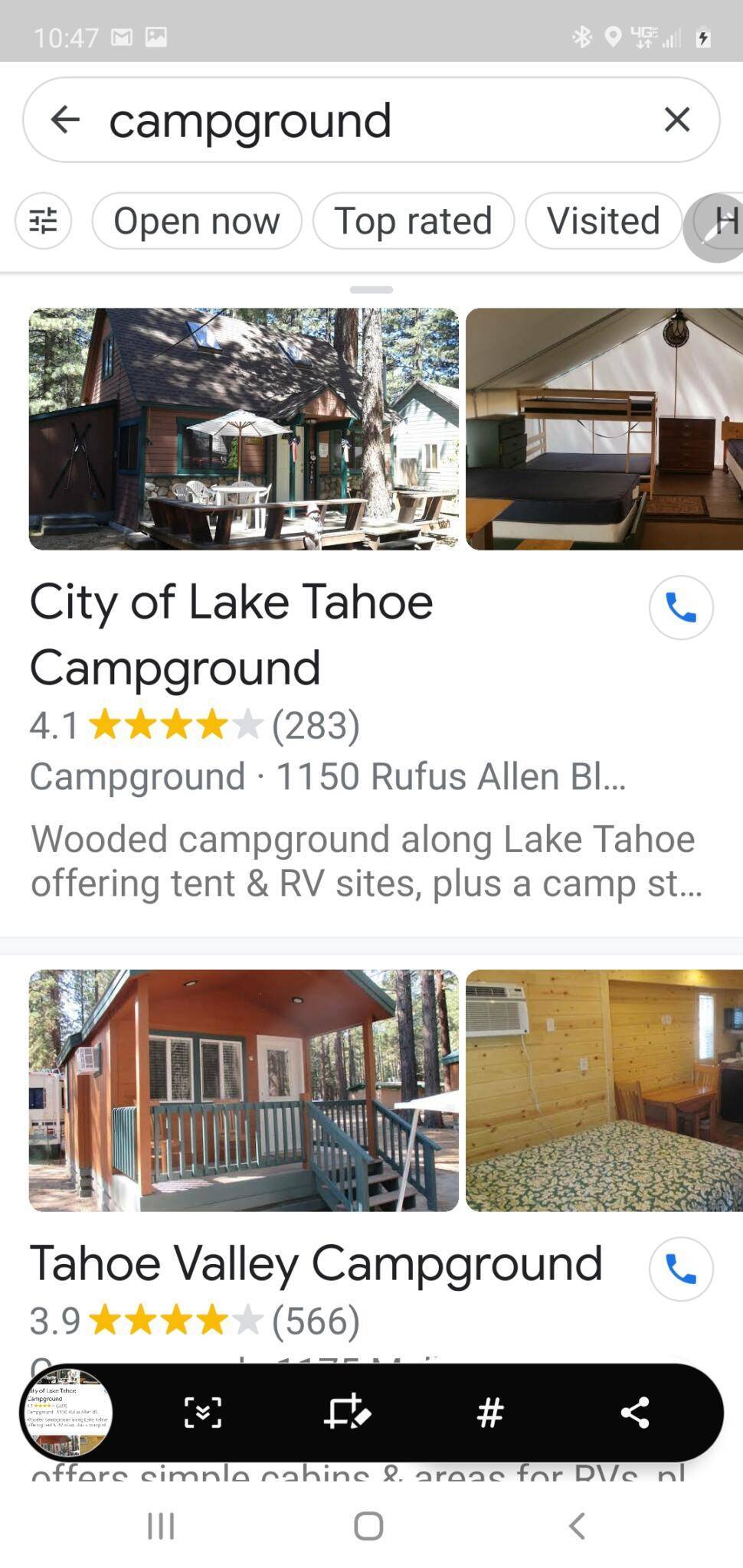Open City of Lake Tahoe Campground listing
The width and height of the screenshot is (743, 1568).
pos(232,633)
